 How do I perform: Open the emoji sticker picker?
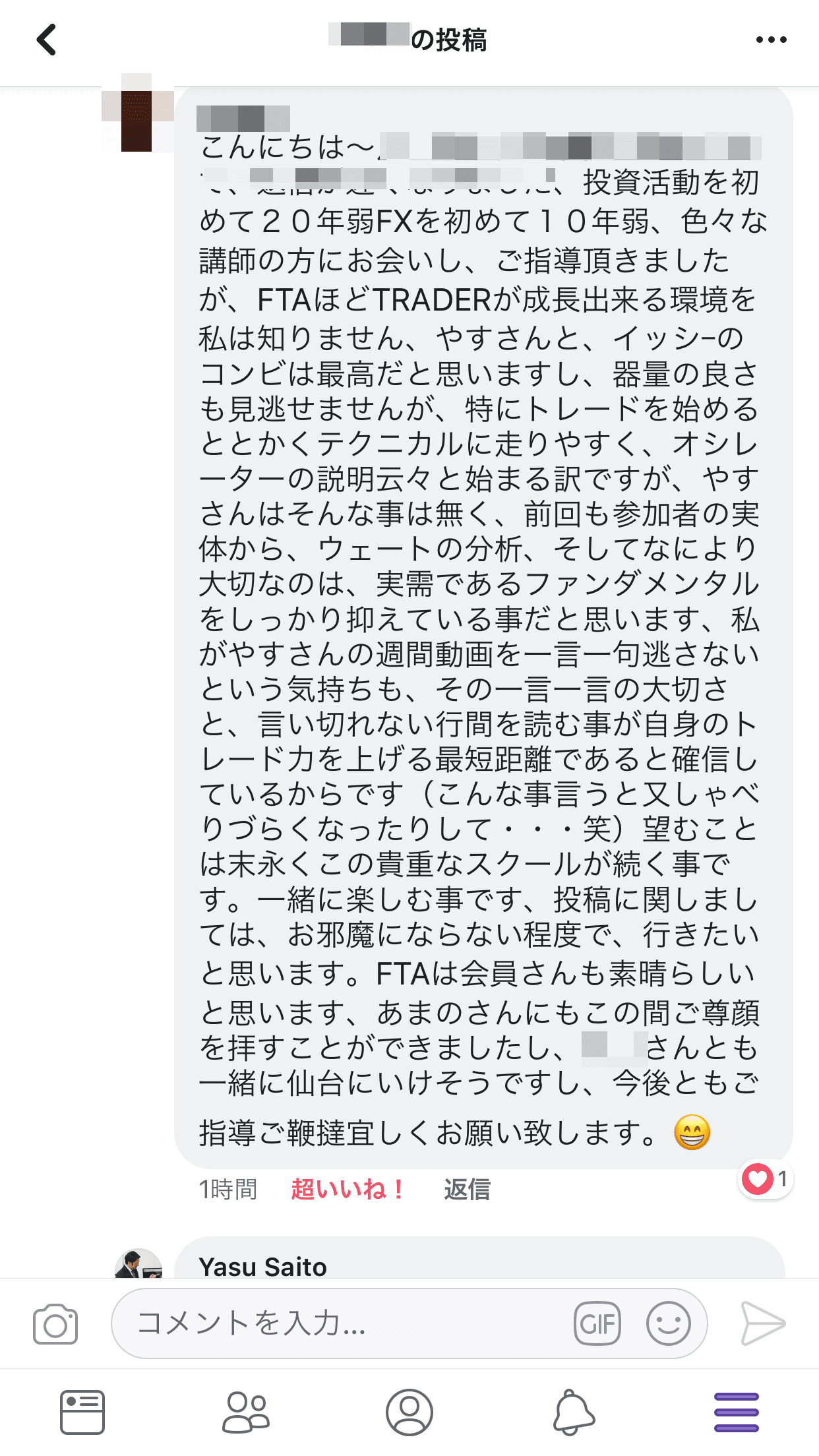pos(668,1323)
